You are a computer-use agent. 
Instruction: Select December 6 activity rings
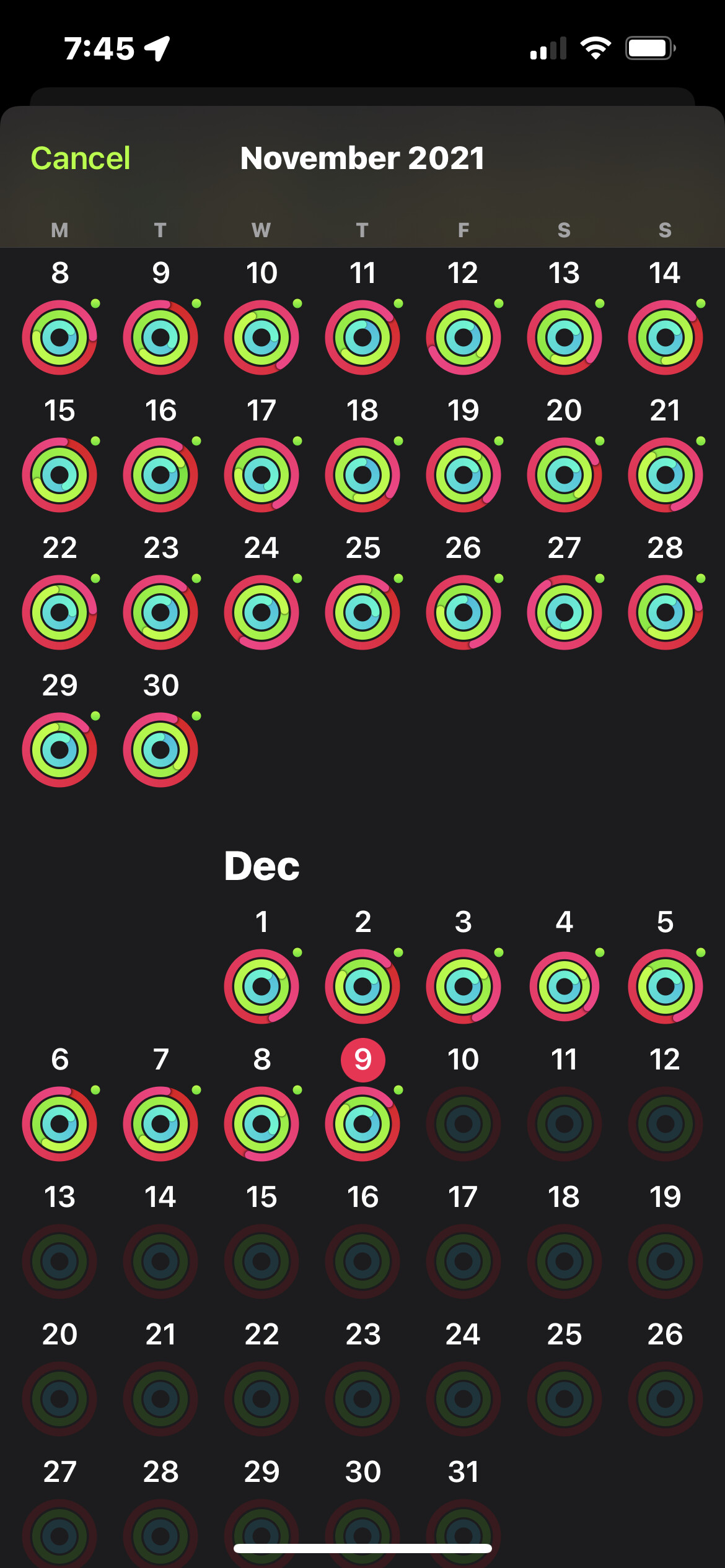59,1123
